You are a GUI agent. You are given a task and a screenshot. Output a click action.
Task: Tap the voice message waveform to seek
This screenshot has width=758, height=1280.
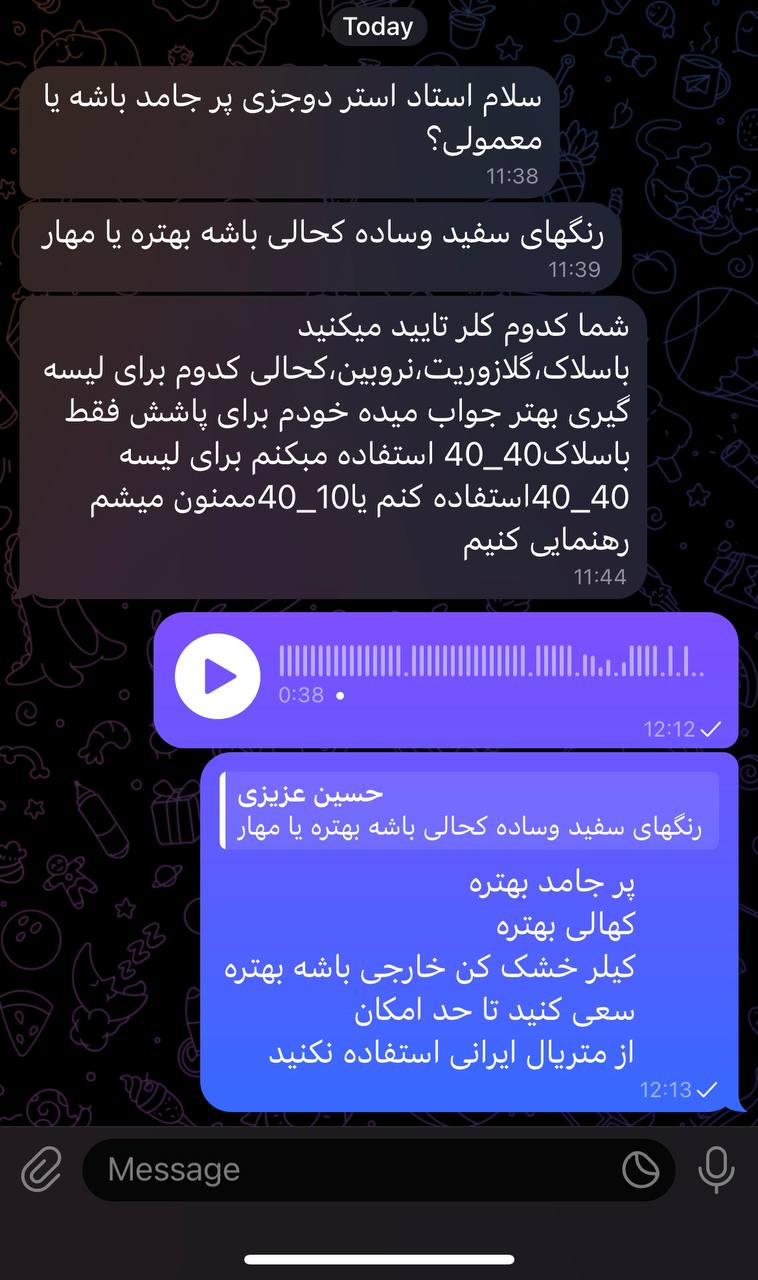[491, 660]
